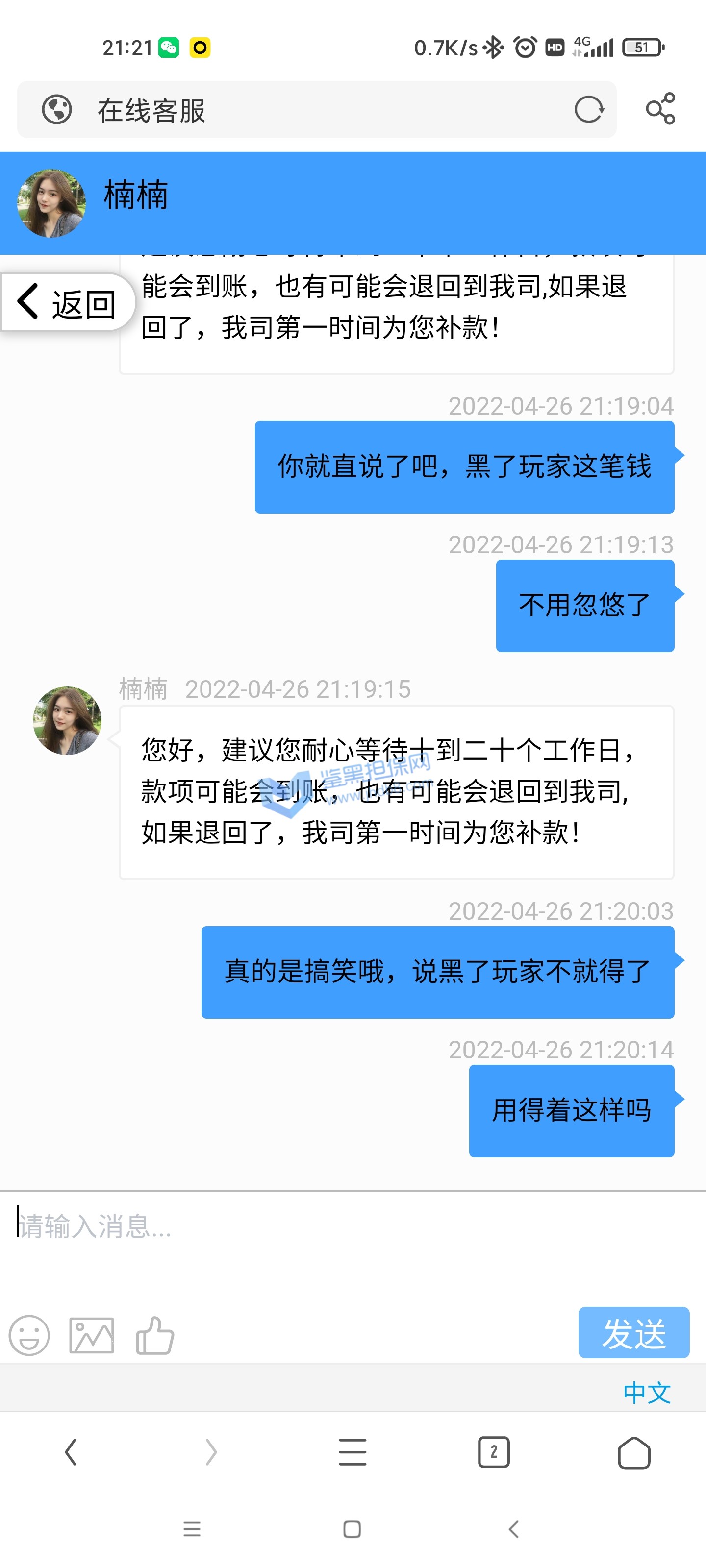Change language via 中文 link
Image resolution: width=706 pixels, height=1568 pixels.
(x=646, y=1393)
